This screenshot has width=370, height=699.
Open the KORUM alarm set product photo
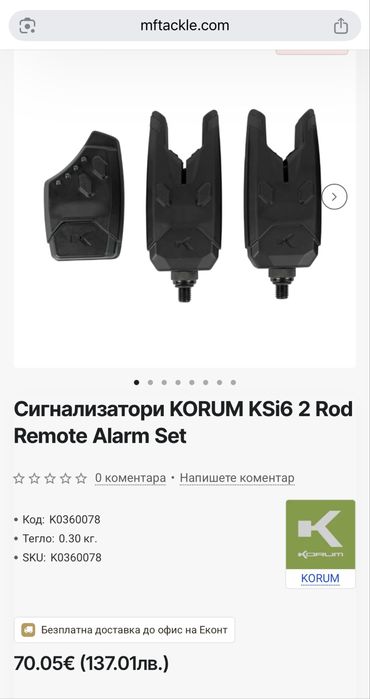tap(185, 207)
